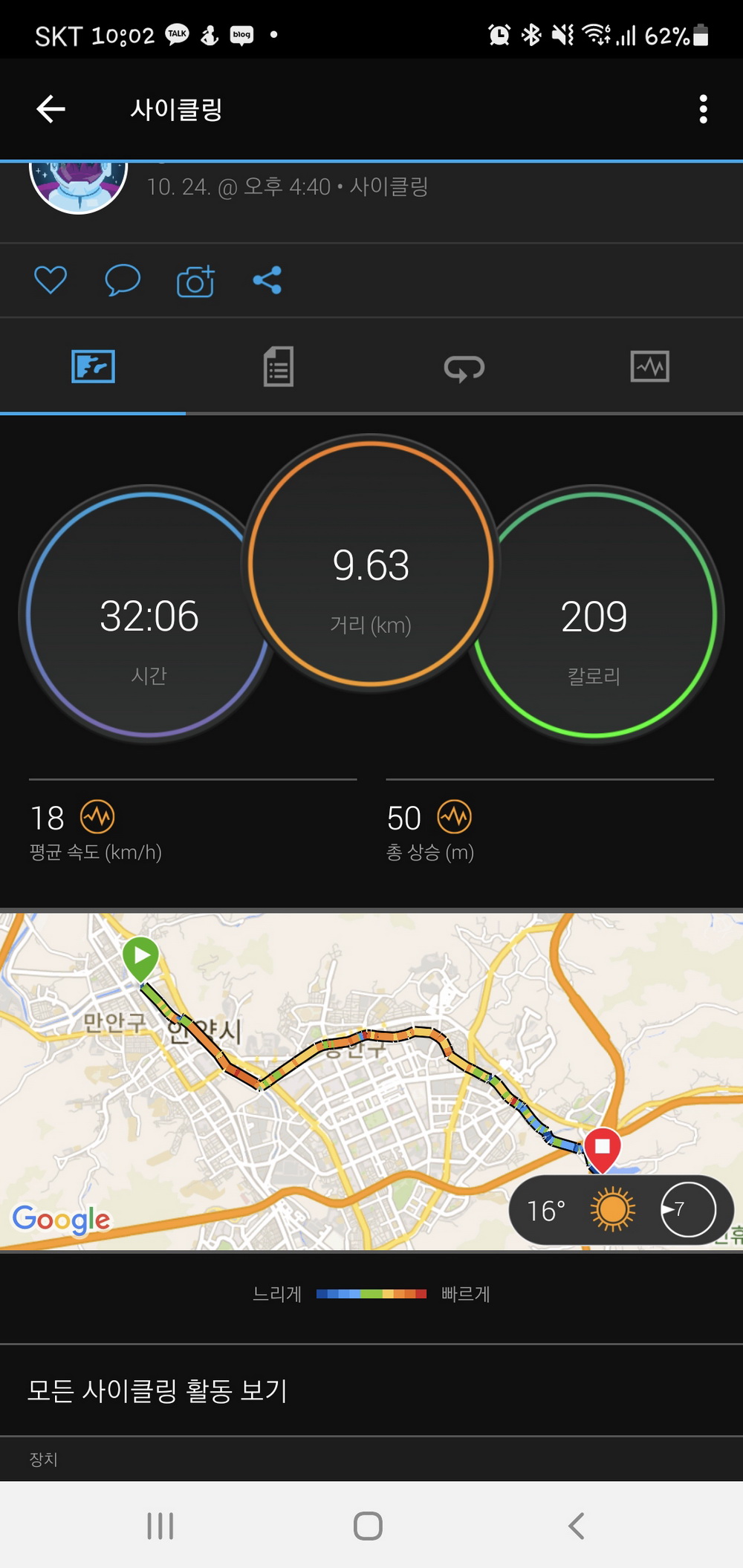This screenshot has width=743, height=1568.
Task: Like this cycling activity
Action: pyautogui.click(x=51, y=280)
